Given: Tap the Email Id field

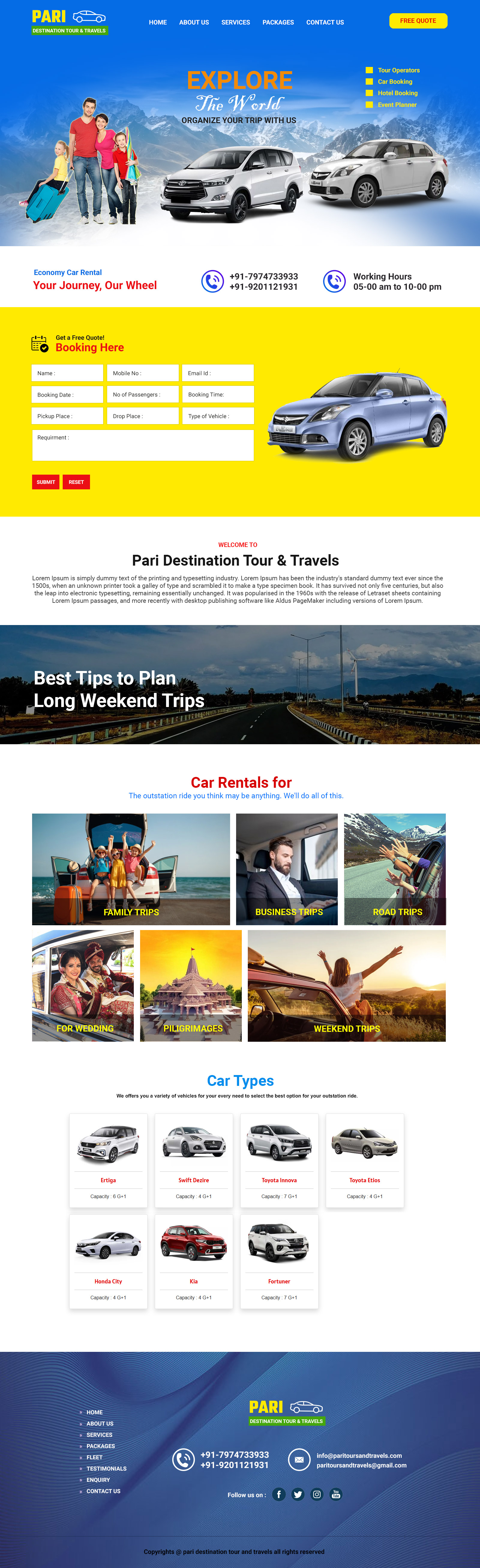Looking at the screenshot, I should tap(218, 373).
